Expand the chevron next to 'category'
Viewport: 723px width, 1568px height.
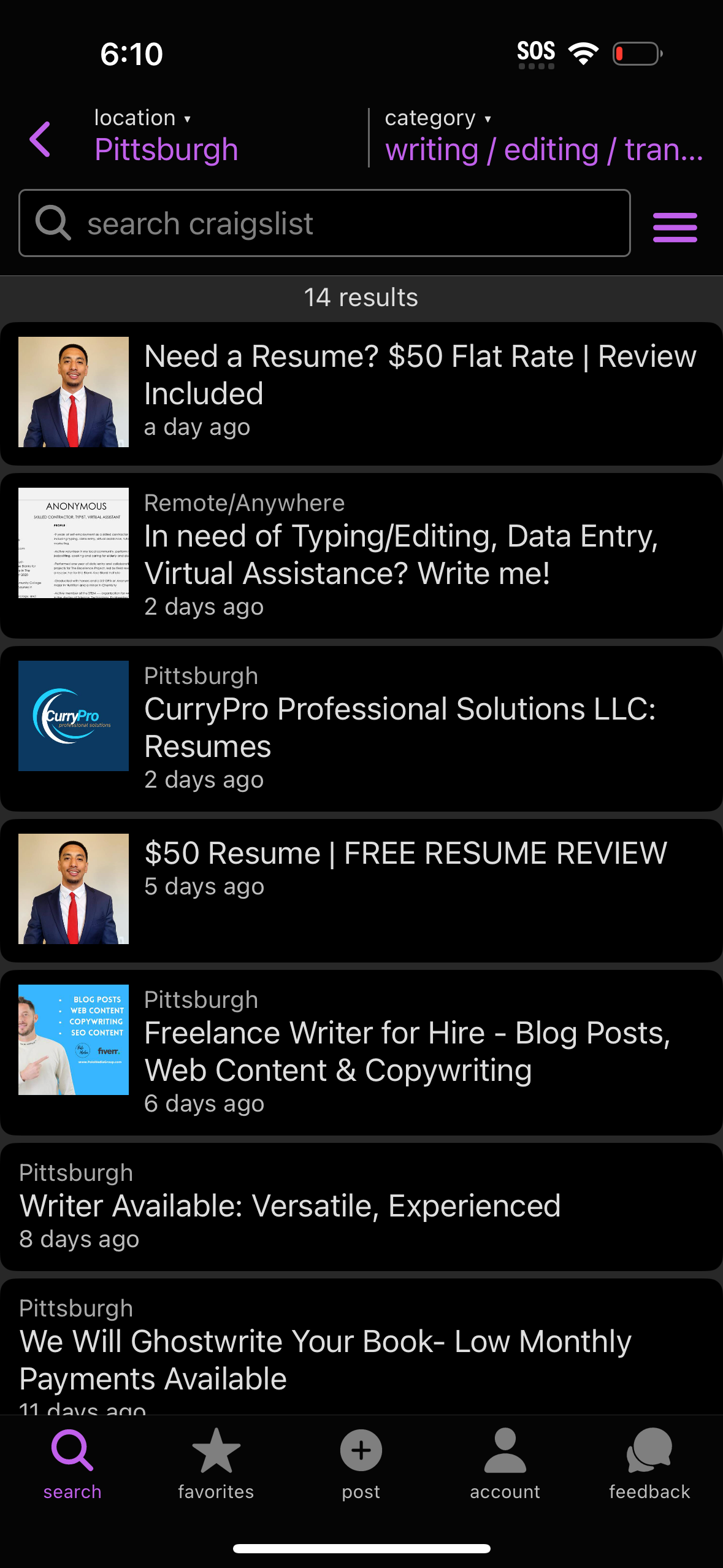point(487,118)
